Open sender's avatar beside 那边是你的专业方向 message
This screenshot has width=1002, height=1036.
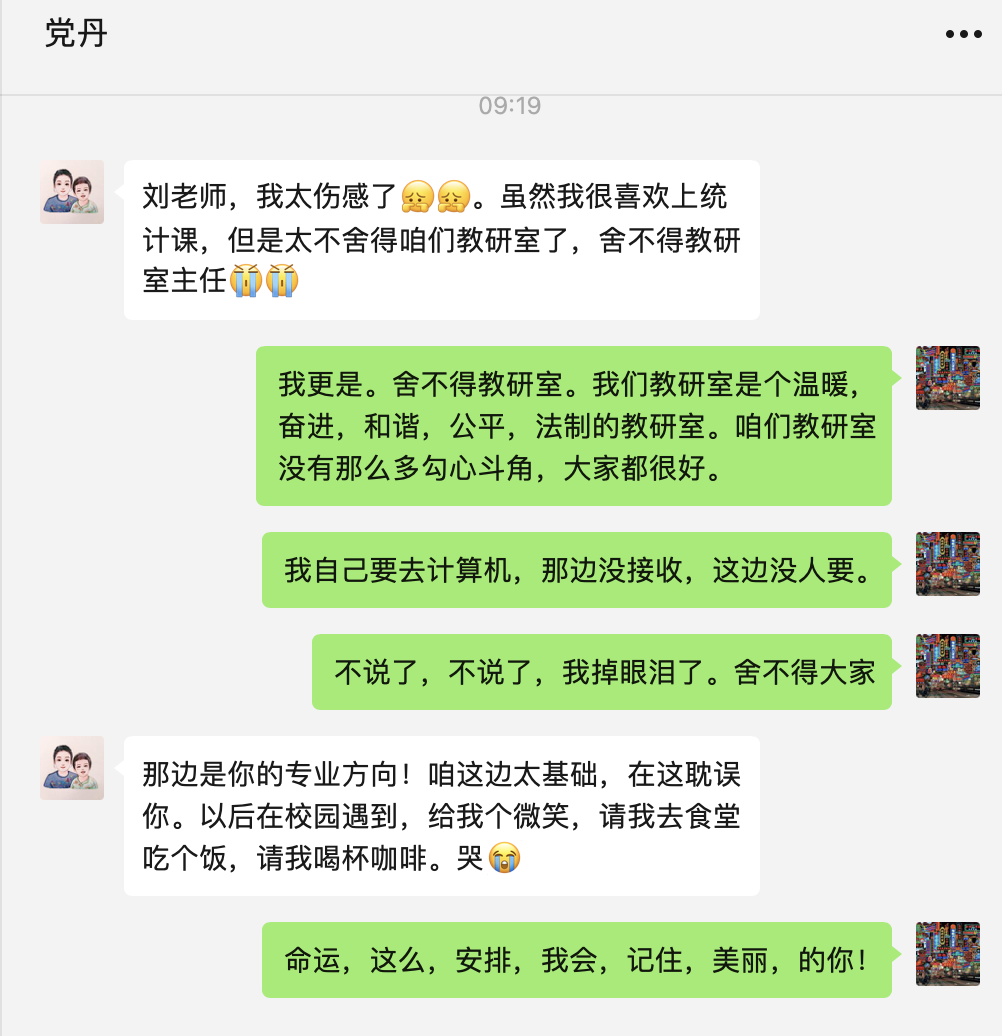point(72,768)
